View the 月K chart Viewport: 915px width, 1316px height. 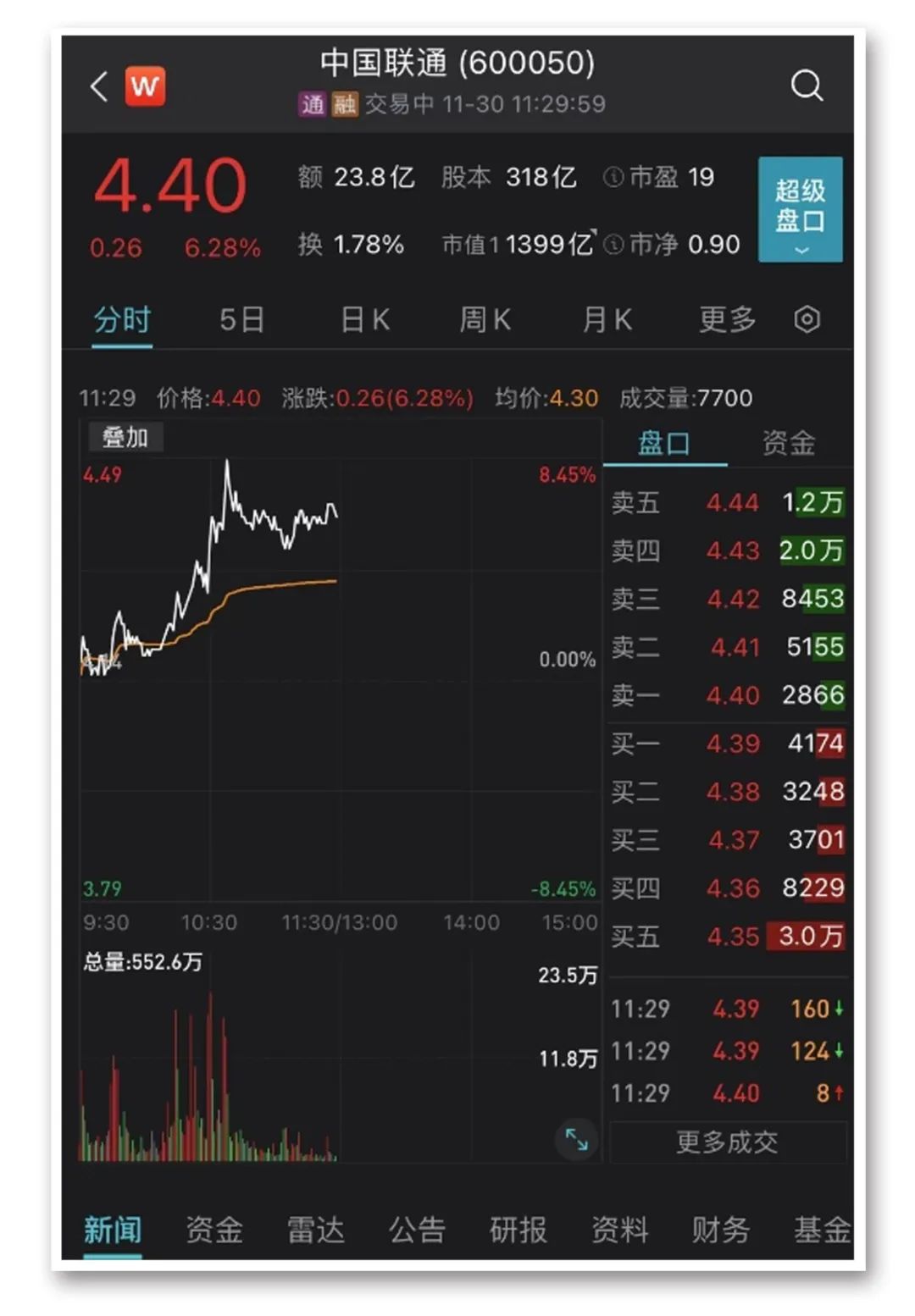[607, 320]
